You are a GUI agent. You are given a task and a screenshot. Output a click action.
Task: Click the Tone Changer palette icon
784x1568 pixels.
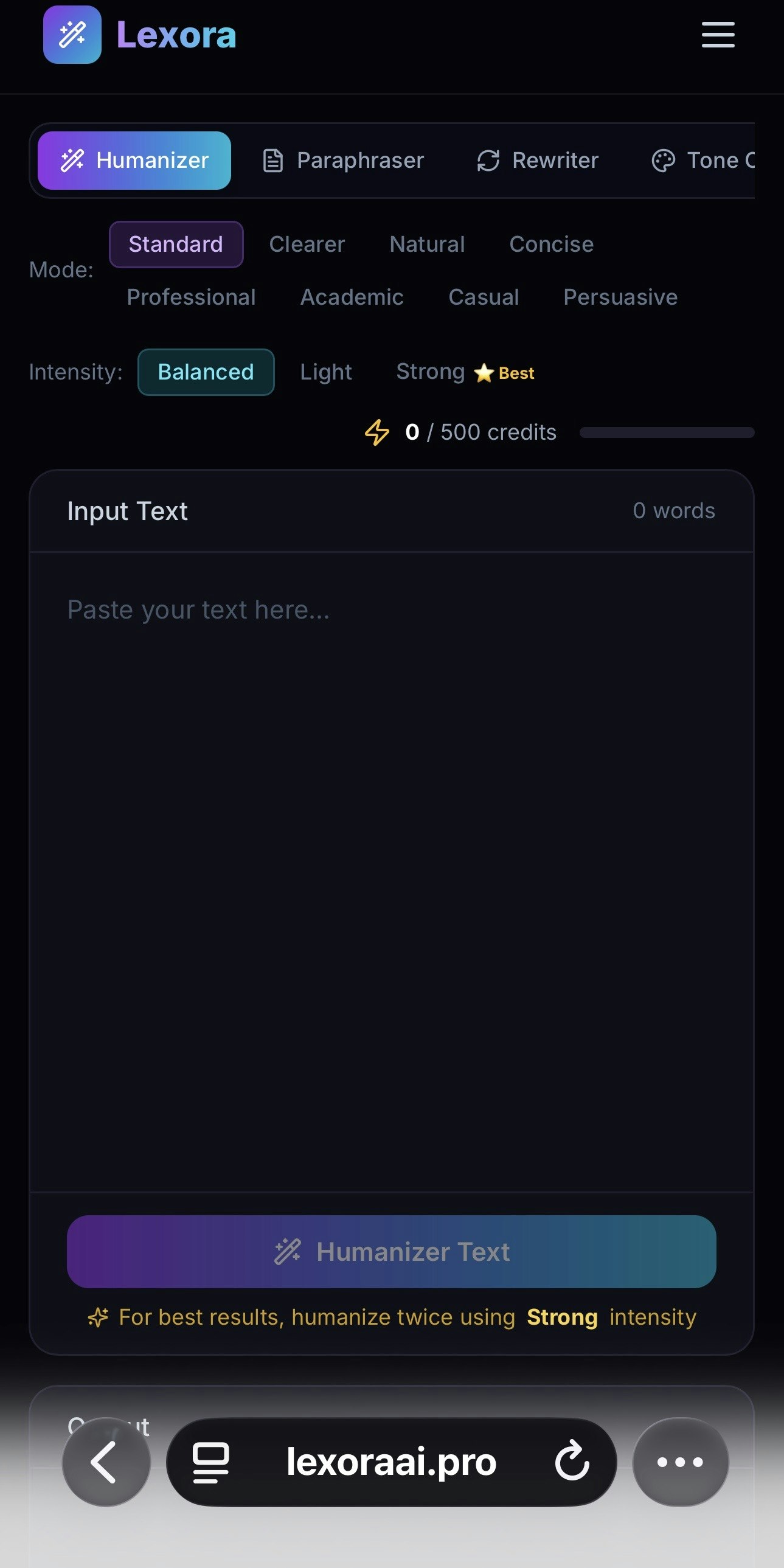(x=664, y=160)
